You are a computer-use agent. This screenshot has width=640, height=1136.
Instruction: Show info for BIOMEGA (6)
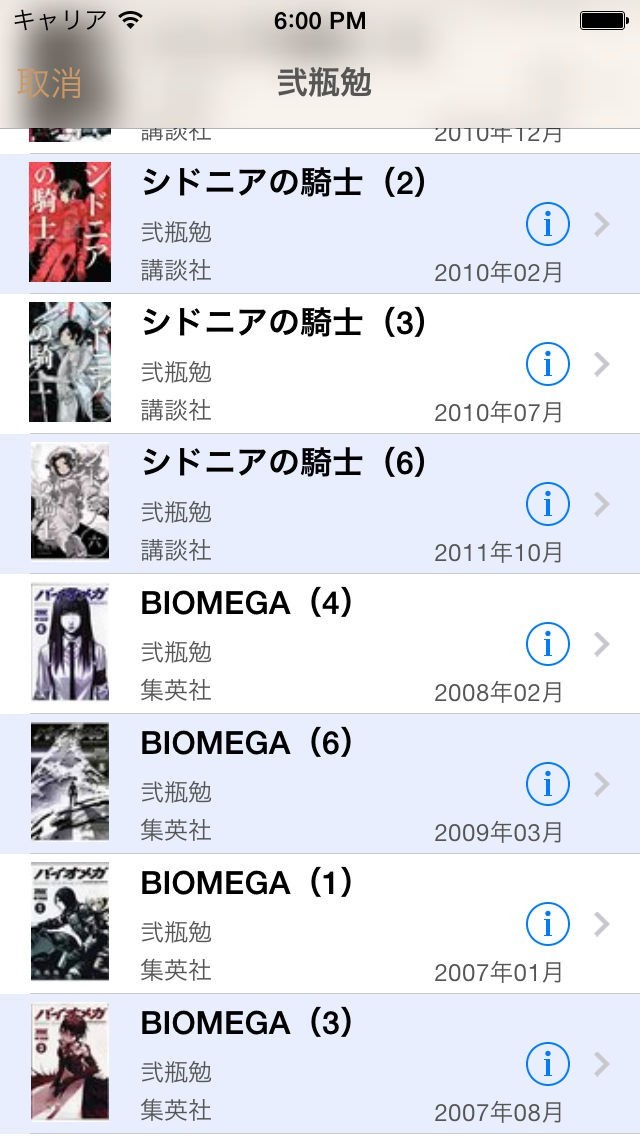pyautogui.click(x=547, y=786)
